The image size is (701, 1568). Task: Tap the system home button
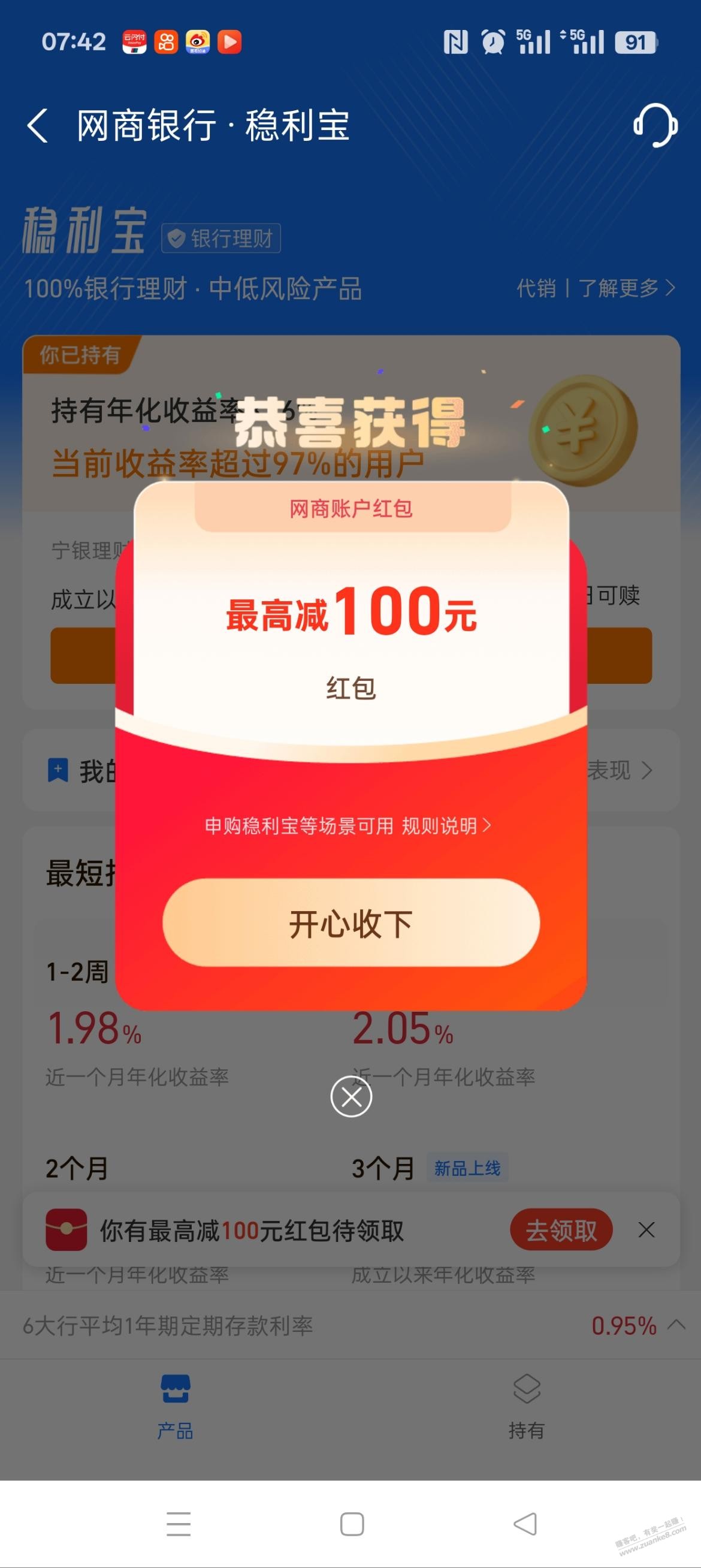pos(351,1524)
